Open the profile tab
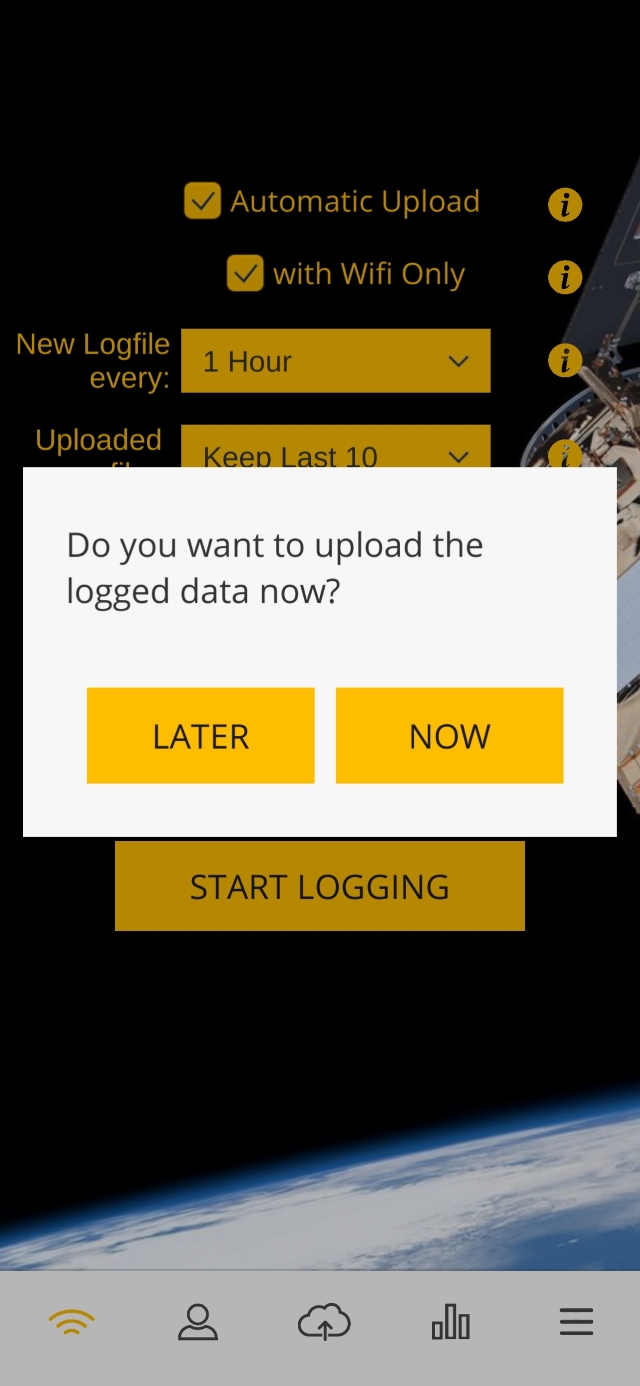 tap(198, 1322)
